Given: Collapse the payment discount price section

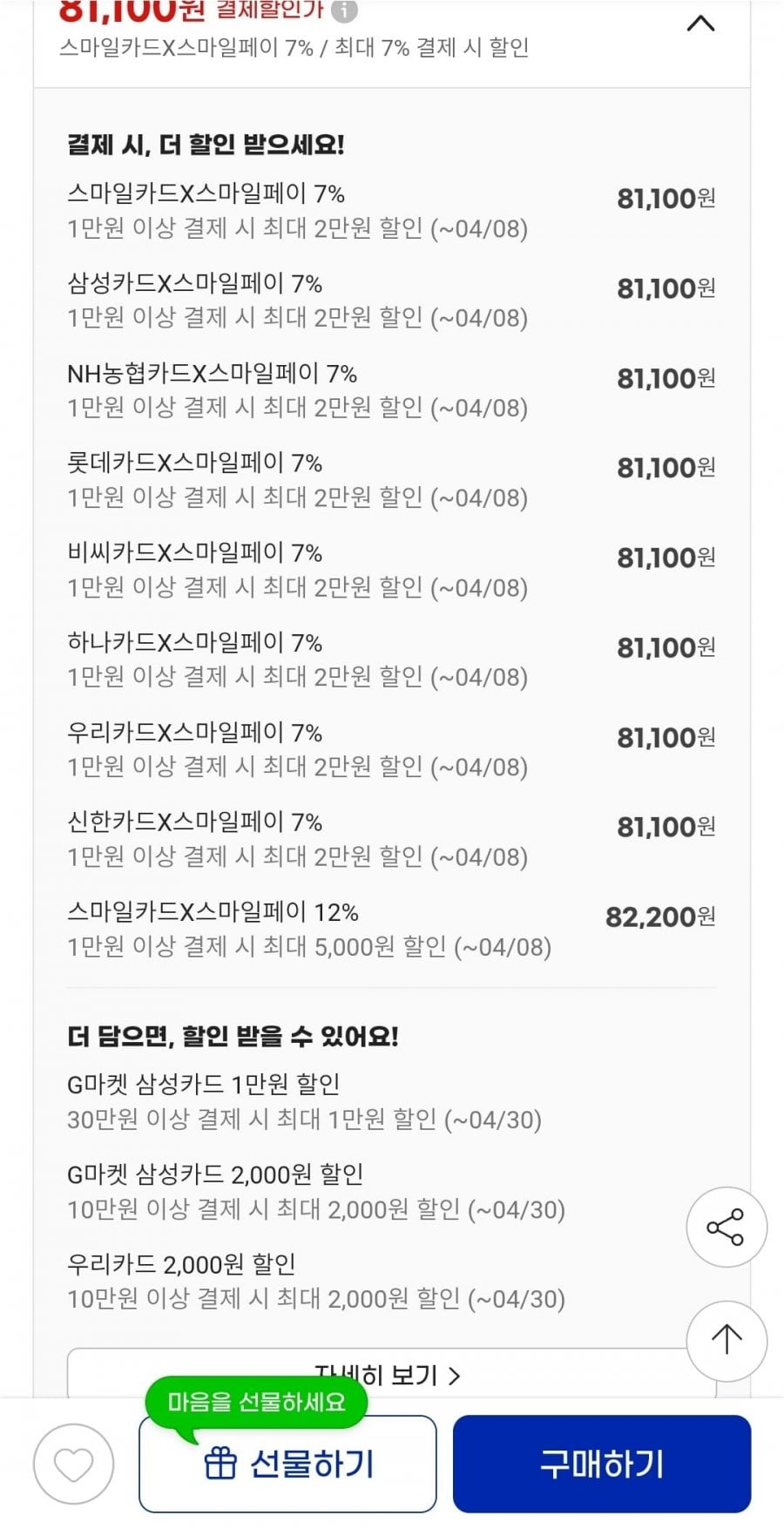Looking at the screenshot, I should tap(700, 24).
